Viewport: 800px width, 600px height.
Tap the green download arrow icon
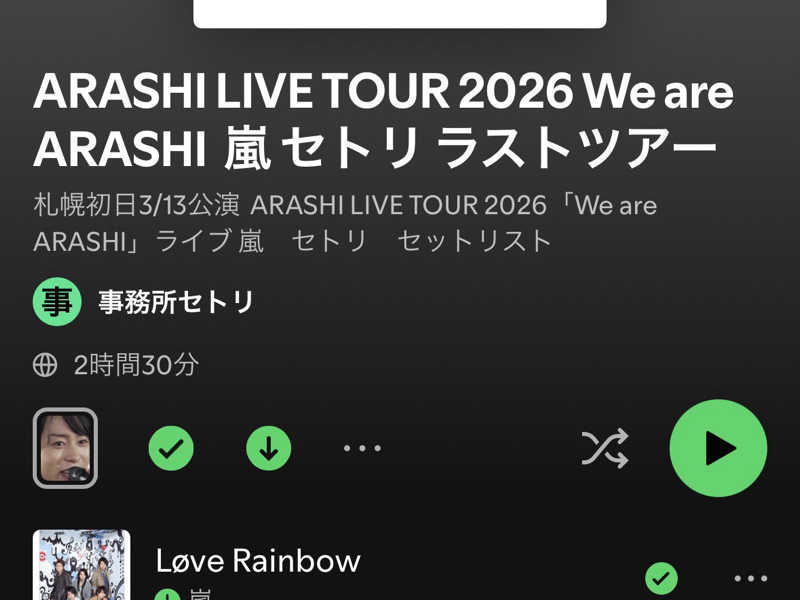tap(269, 448)
